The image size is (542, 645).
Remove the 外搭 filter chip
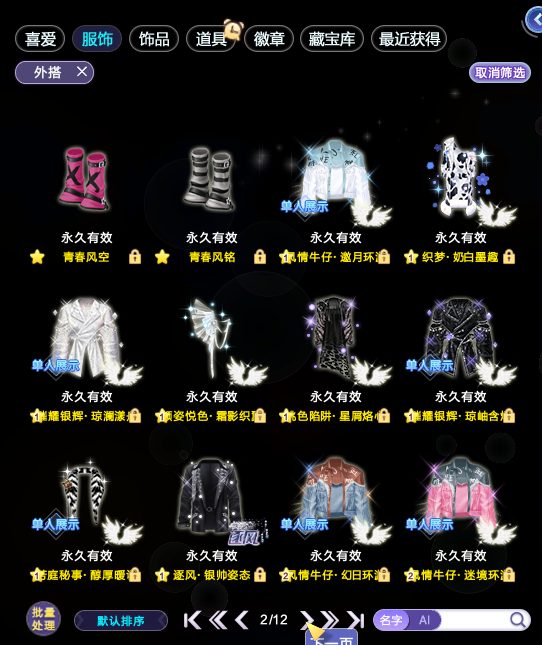click(82, 72)
